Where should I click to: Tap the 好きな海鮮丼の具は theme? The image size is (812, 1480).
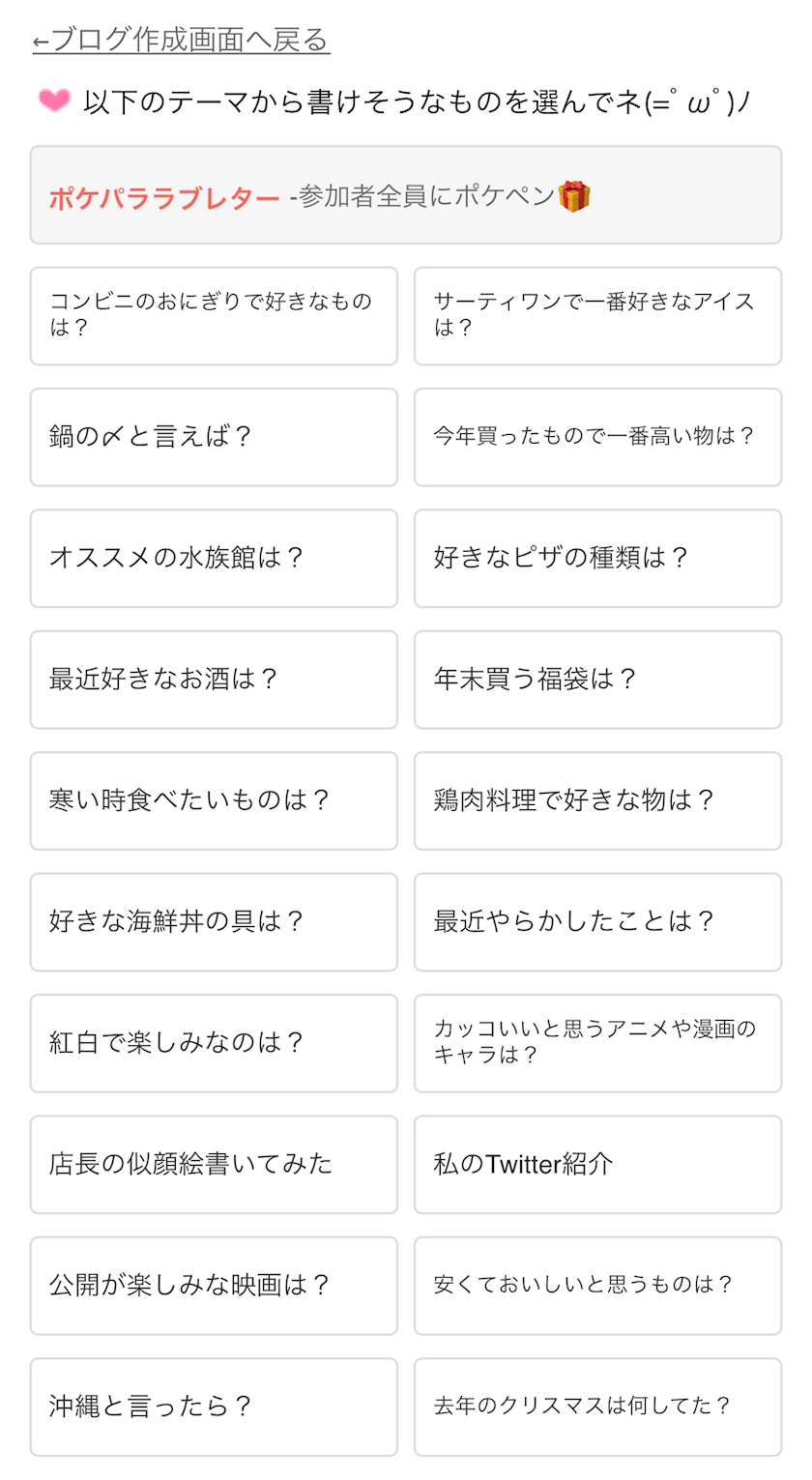pyautogui.click(x=214, y=922)
